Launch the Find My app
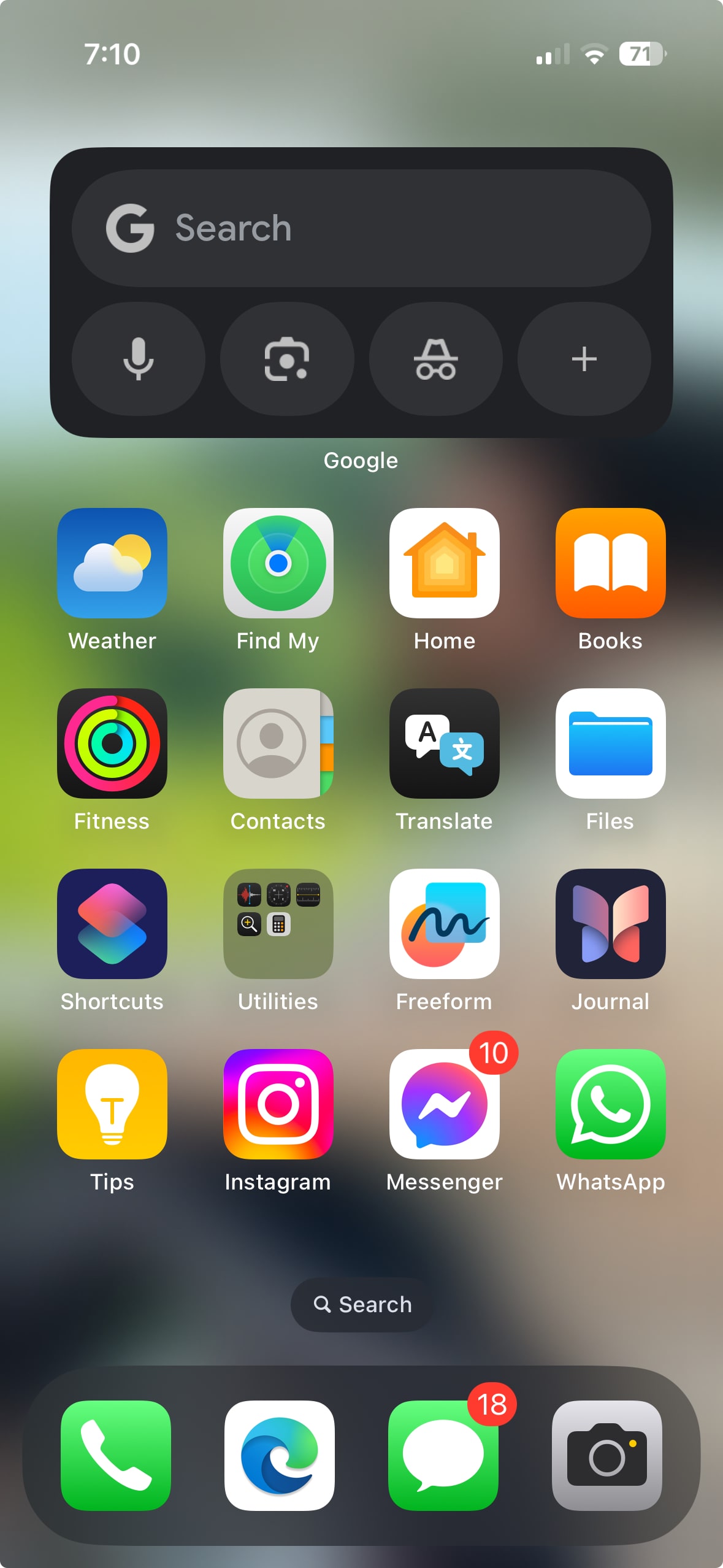Image resolution: width=723 pixels, height=1568 pixels. 278,563
